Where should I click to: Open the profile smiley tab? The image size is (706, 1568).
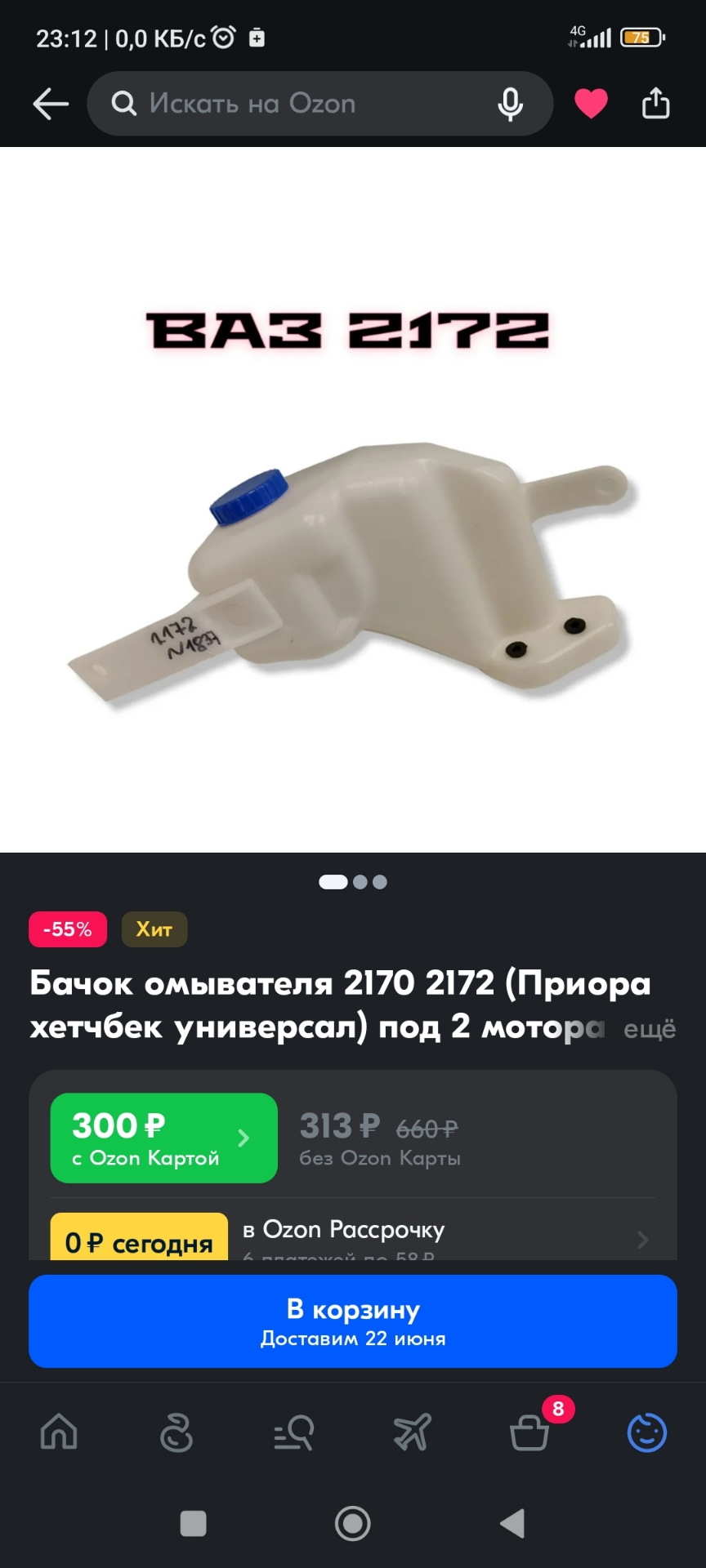click(x=646, y=1432)
